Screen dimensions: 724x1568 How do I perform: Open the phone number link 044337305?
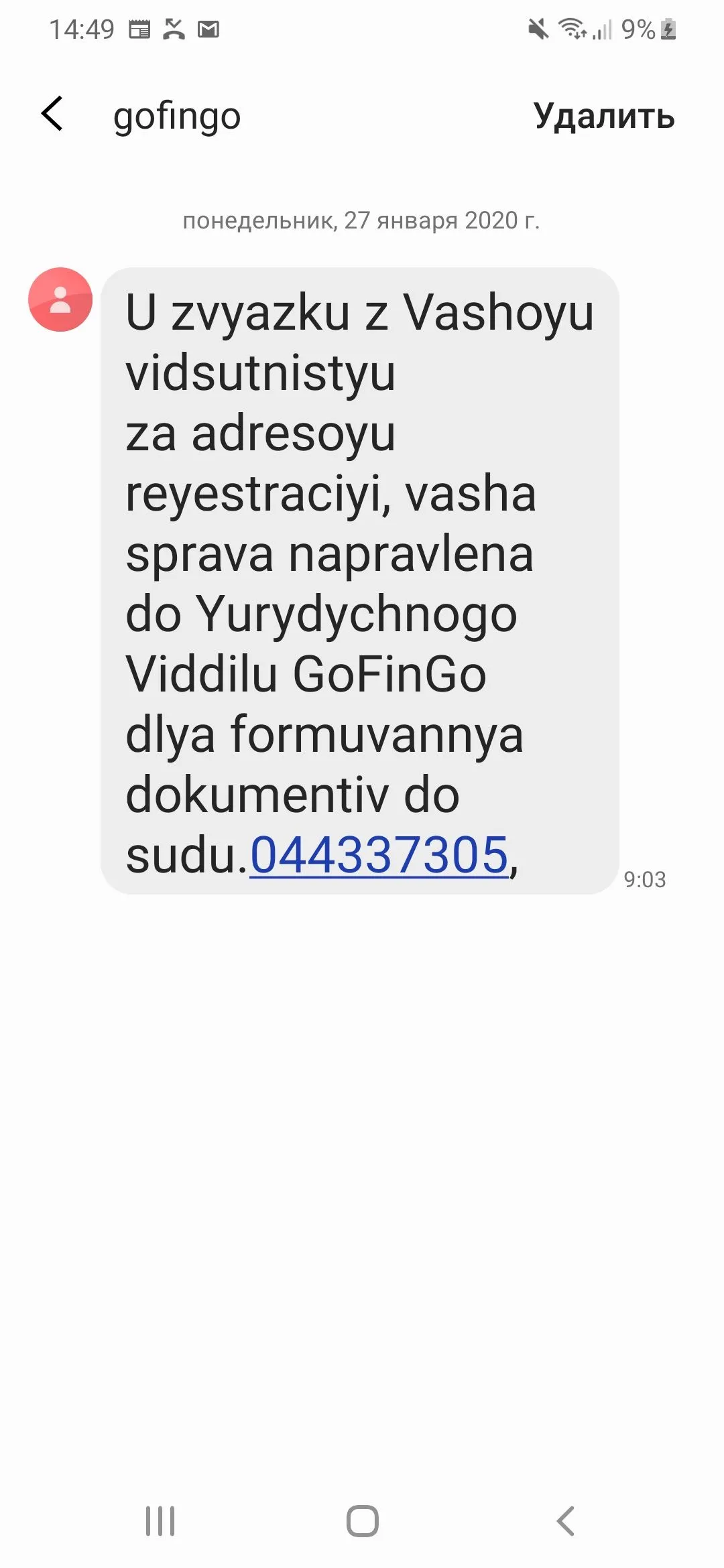(379, 856)
